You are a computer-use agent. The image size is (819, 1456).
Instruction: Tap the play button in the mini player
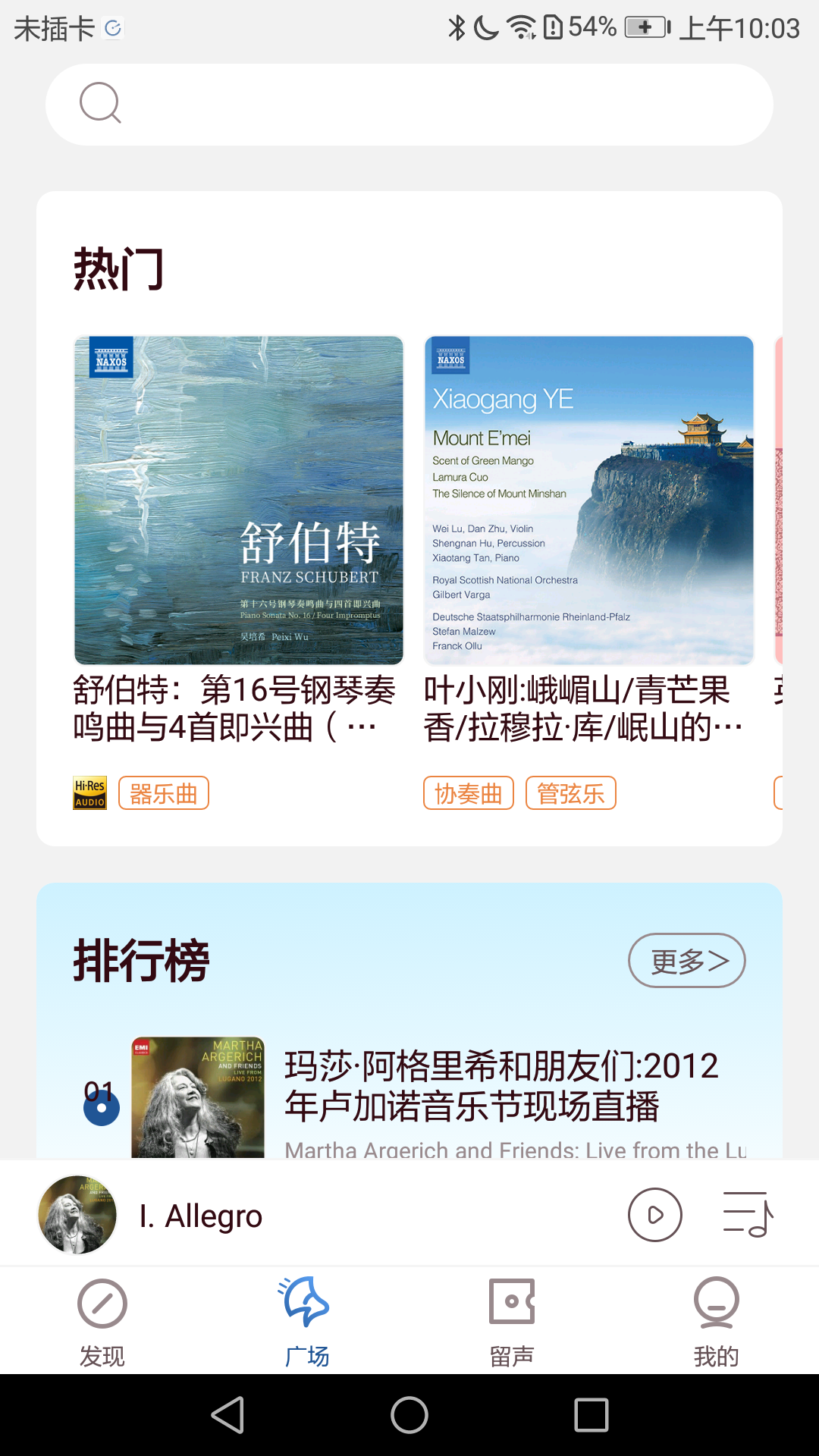click(x=655, y=1214)
